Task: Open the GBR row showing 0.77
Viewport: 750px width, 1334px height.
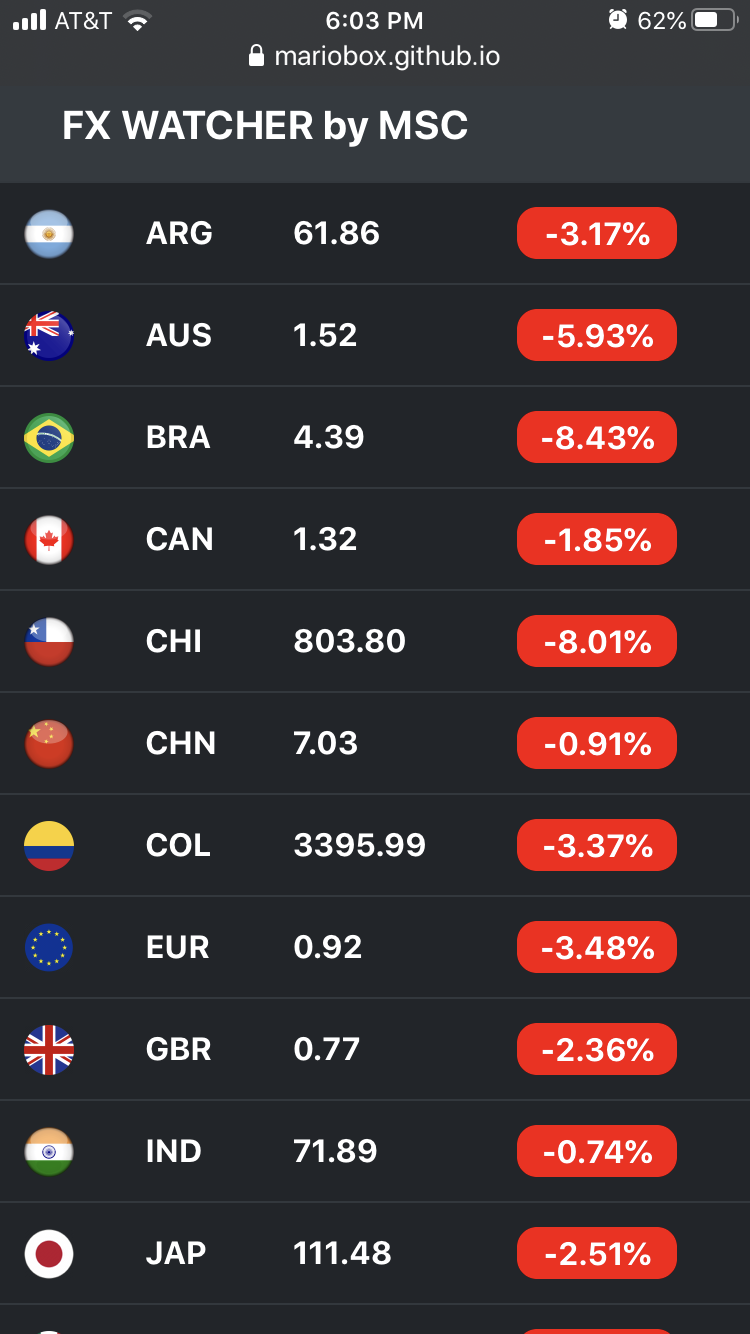Action: [x=375, y=1049]
